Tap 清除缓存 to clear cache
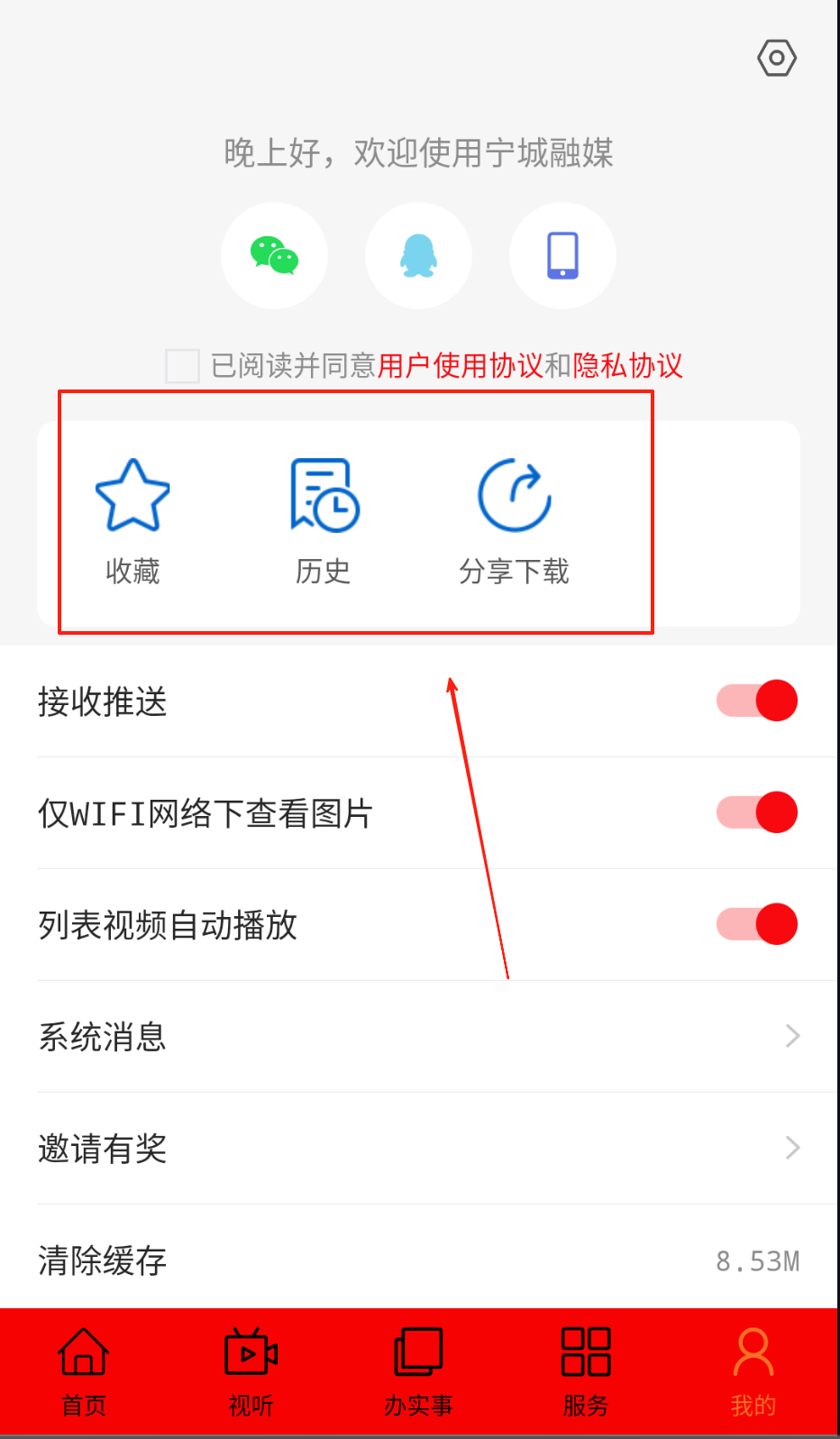The height and width of the screenshot is (1439, 840). point(419,1260)
